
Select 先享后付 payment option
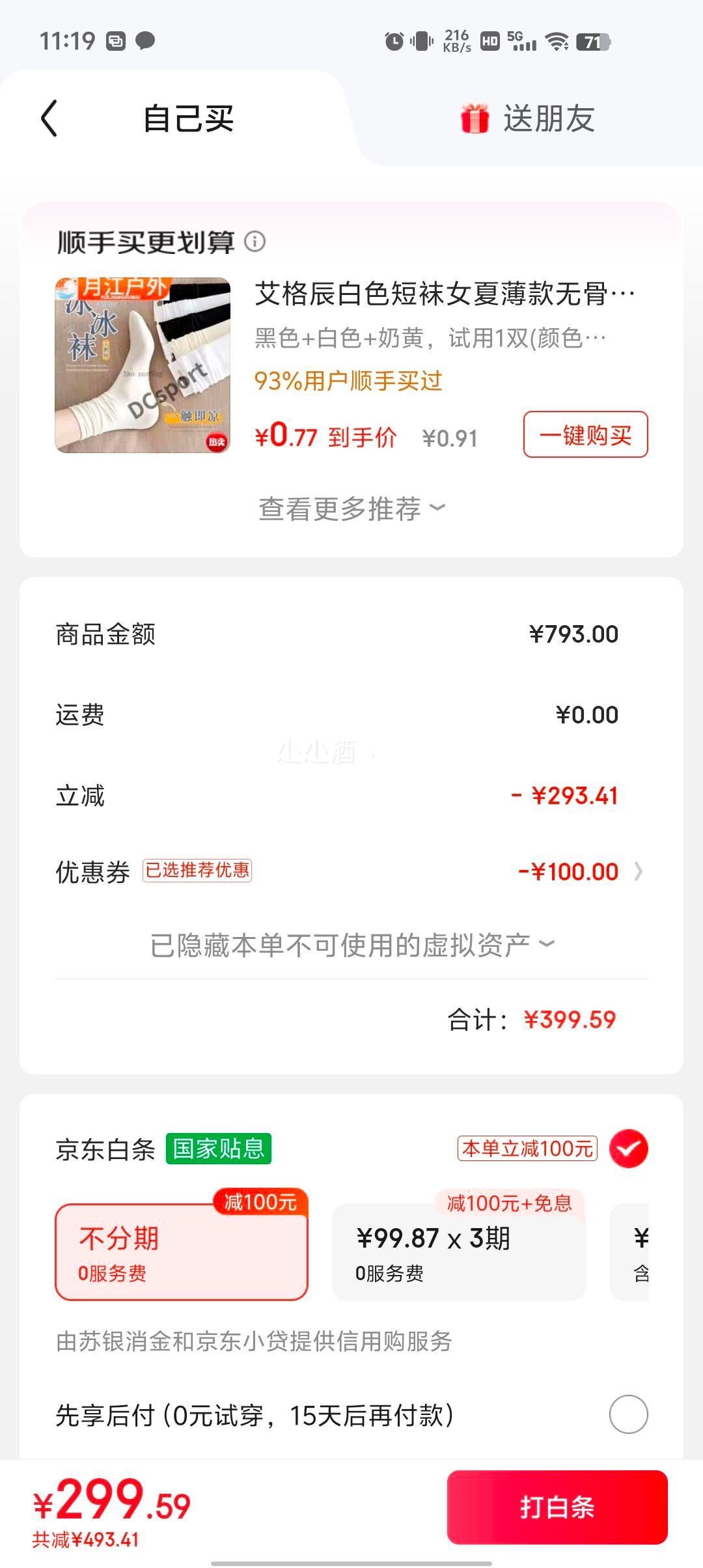[628, 1414]
